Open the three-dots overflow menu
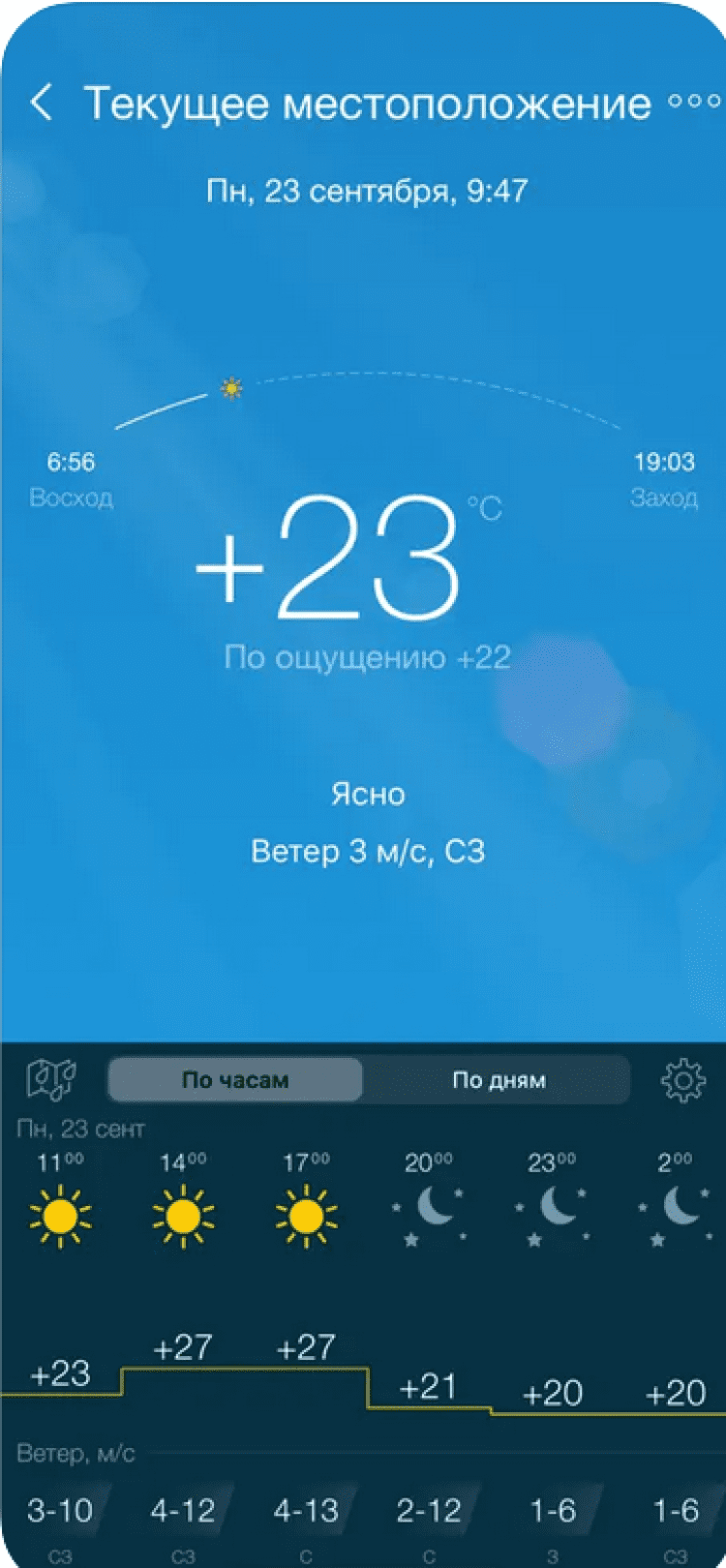Viewport: 726px width, 1568px height. coord(694,101)
